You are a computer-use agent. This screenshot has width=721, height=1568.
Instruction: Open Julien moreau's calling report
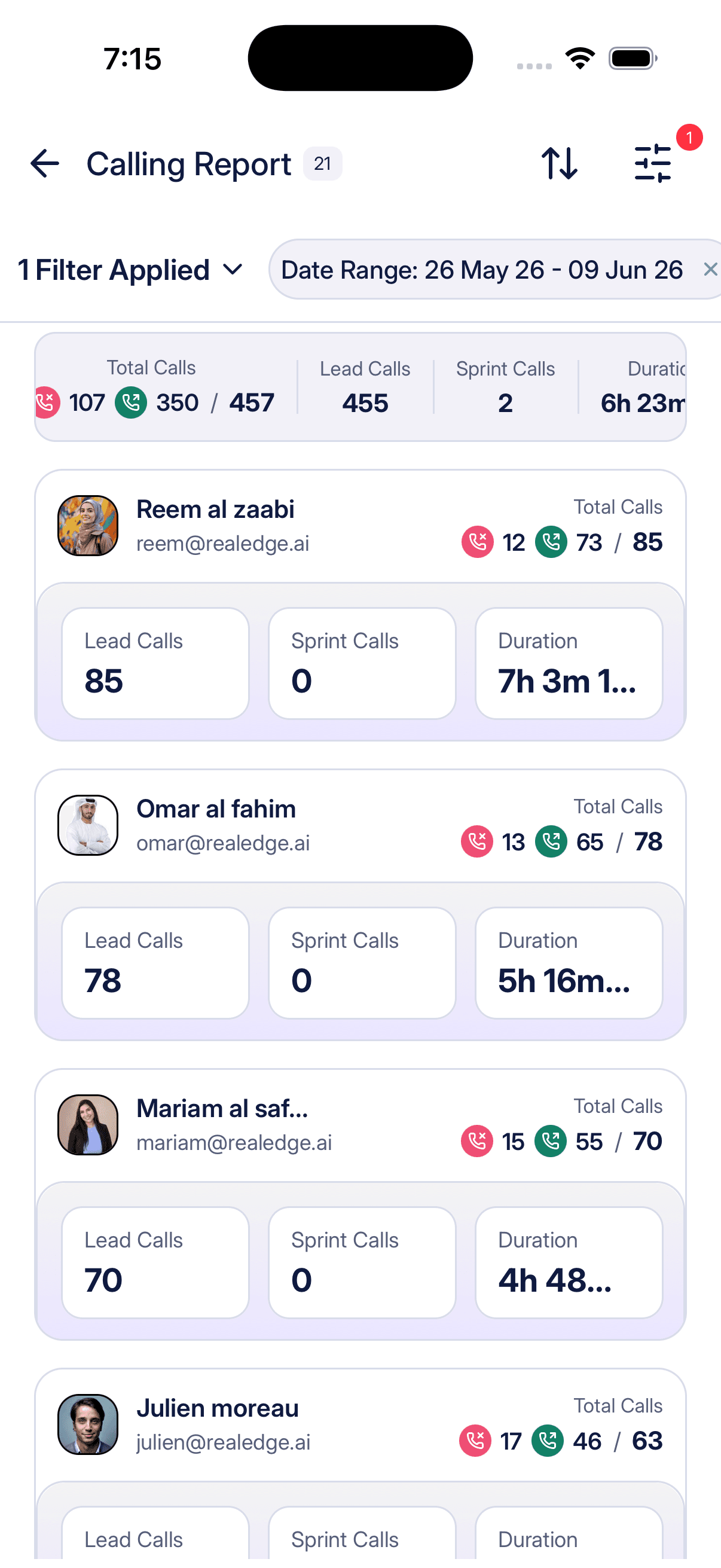(360, 1467)
